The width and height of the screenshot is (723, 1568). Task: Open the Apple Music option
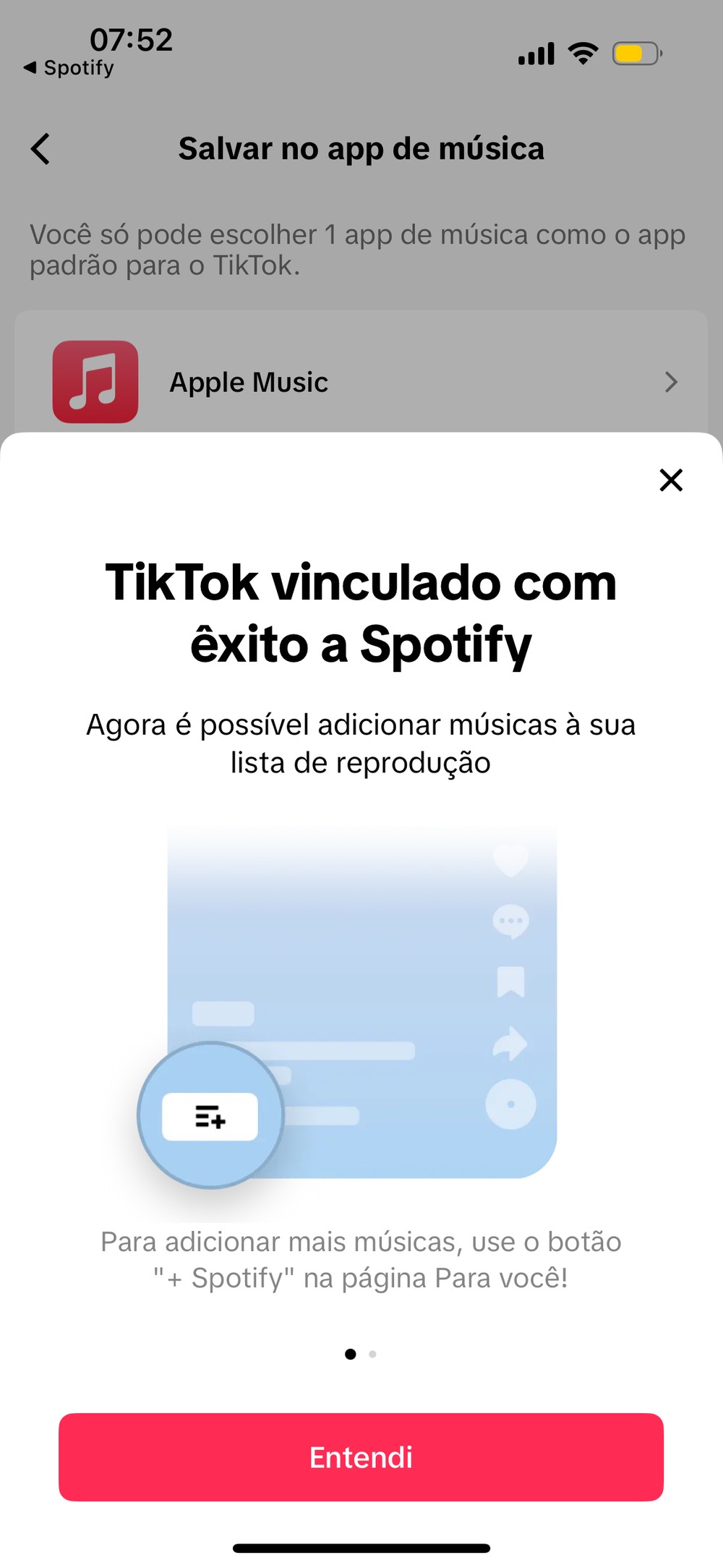[361, 381]
